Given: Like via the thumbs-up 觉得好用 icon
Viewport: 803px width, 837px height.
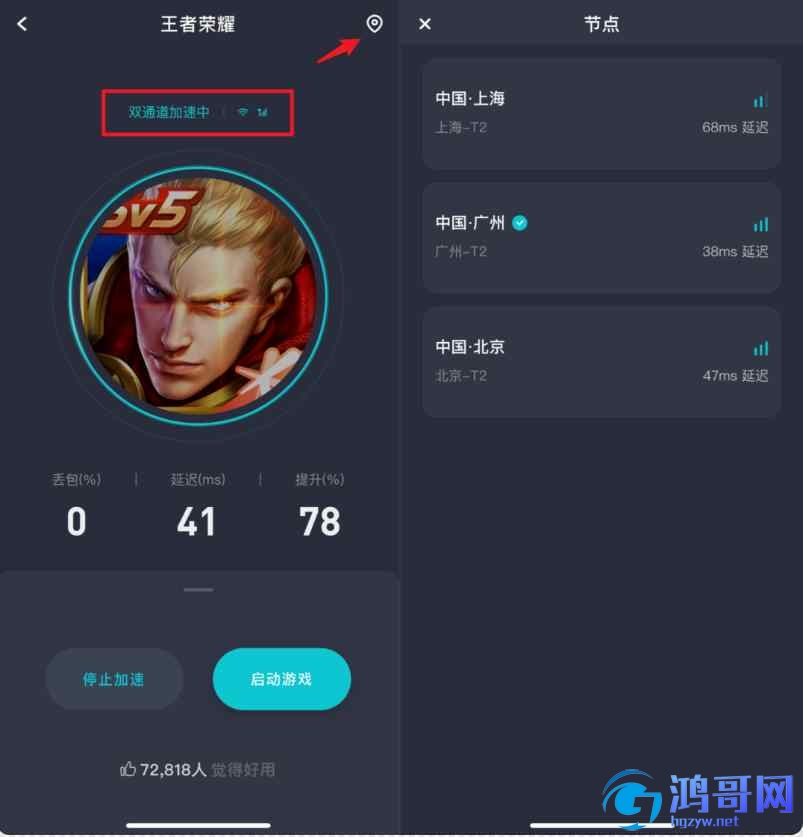Looking at the screenshot, I should tap(128, 769).
